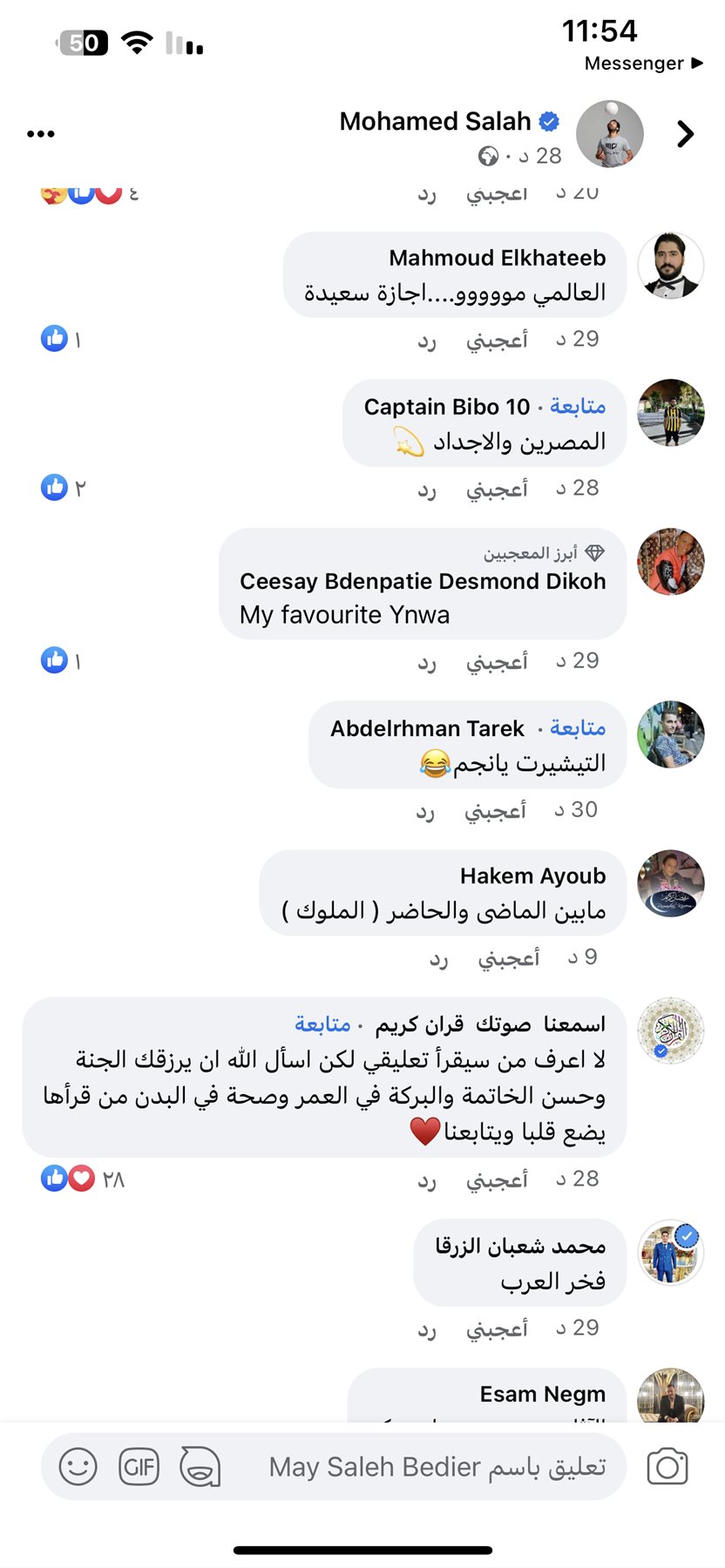This screenshot has width=725, height=1568.
Task: Open the GIF picker
Action: (x=139, y=1467)
